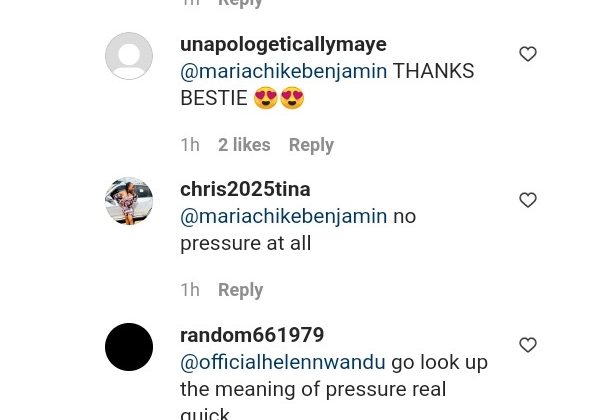Like unapologeticallymaye's comment

pos(528,54)
